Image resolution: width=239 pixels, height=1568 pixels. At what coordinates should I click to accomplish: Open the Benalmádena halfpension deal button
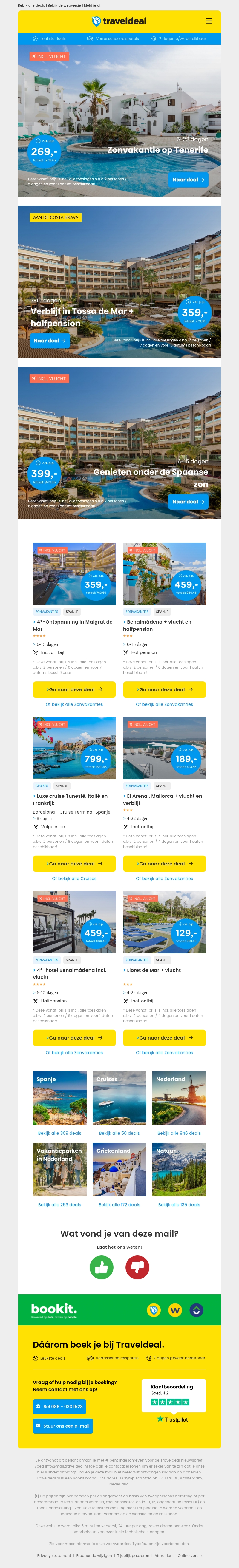pyautogui.click(x=164, y=690)
